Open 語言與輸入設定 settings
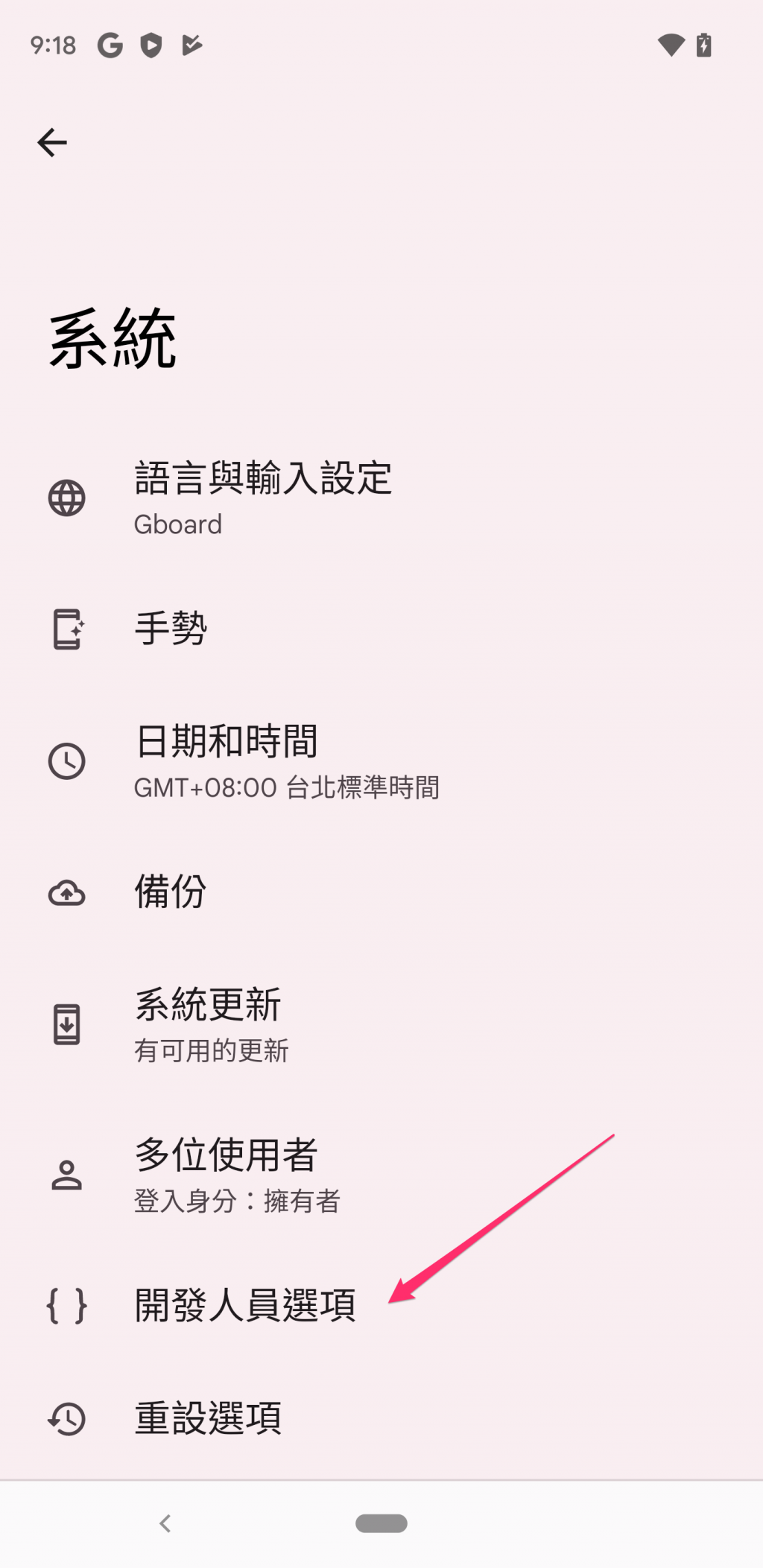 coord(262,497)
